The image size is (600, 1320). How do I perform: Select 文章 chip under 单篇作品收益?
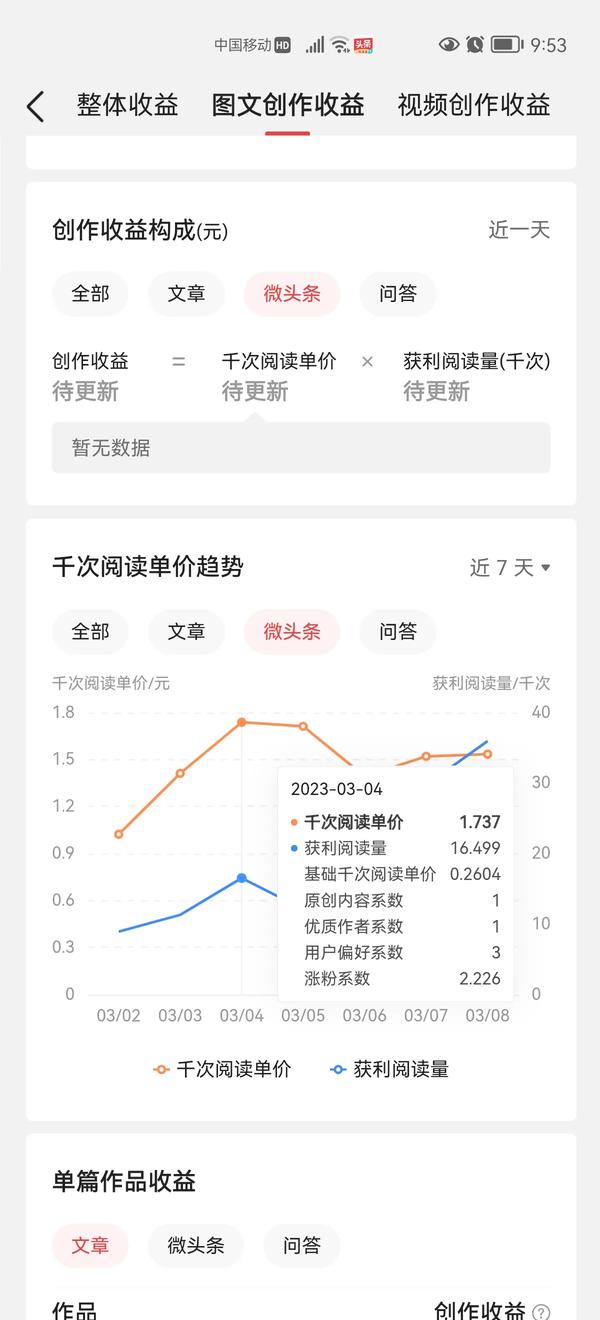[90, 1246]
